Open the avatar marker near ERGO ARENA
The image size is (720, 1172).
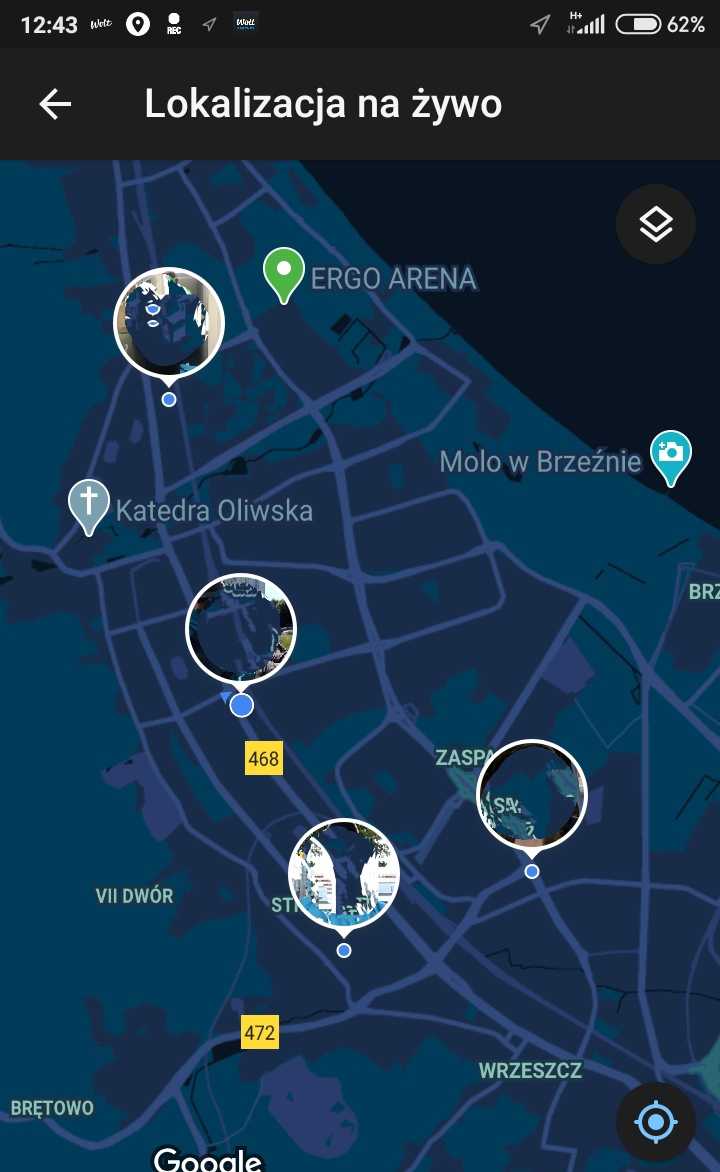[169, 322]
